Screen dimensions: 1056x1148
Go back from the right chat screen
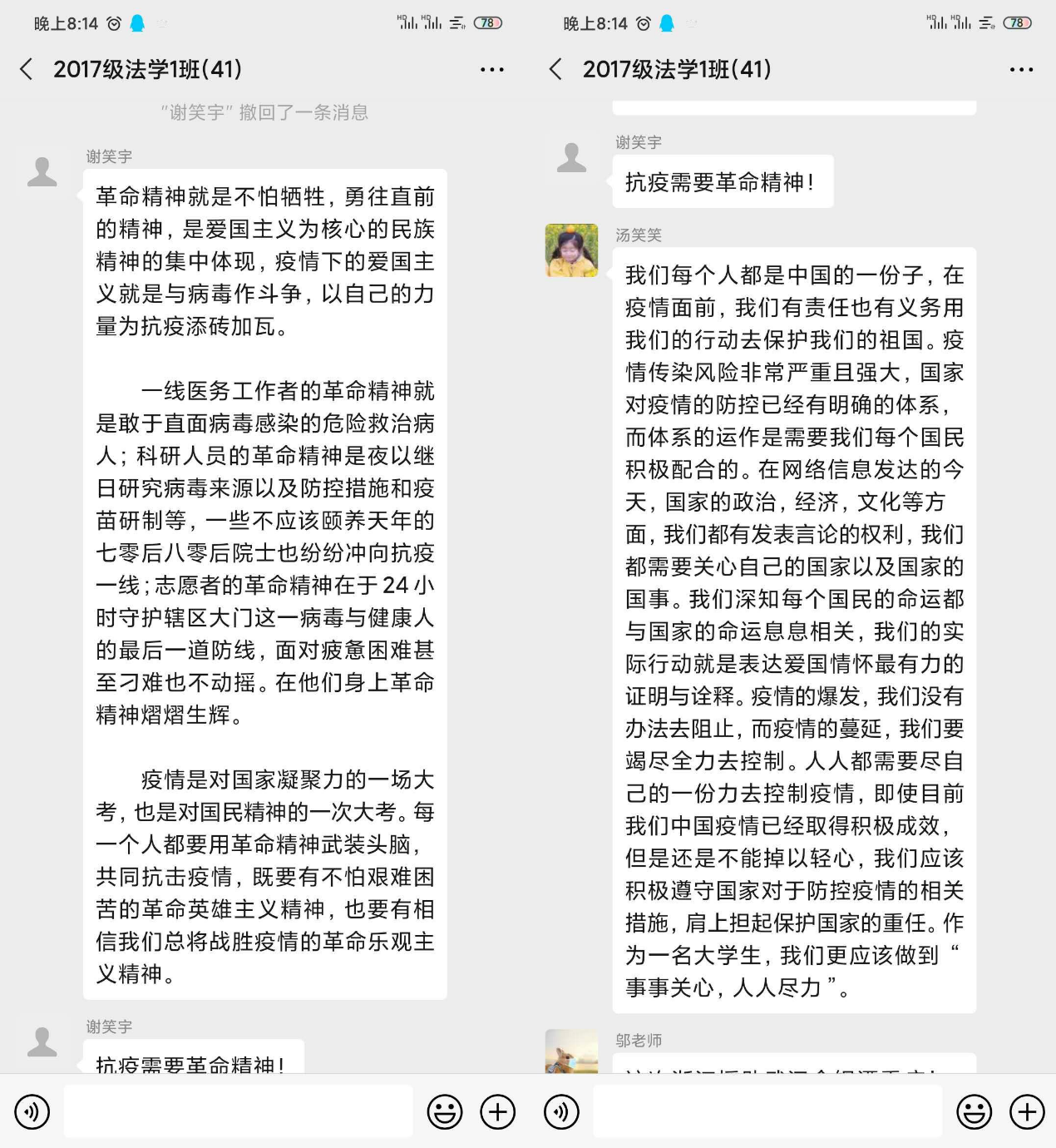point(555,69)
